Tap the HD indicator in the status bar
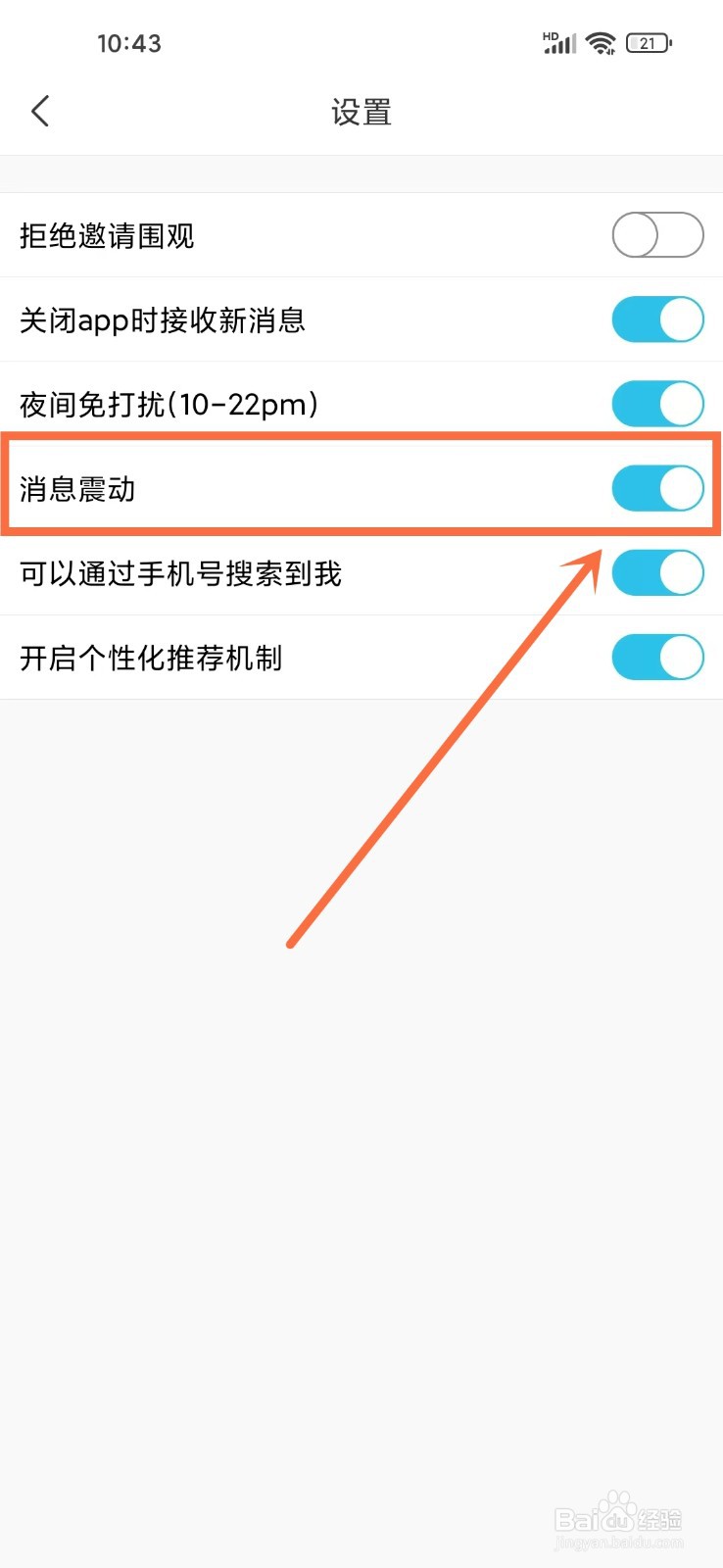 coord(550,34)
